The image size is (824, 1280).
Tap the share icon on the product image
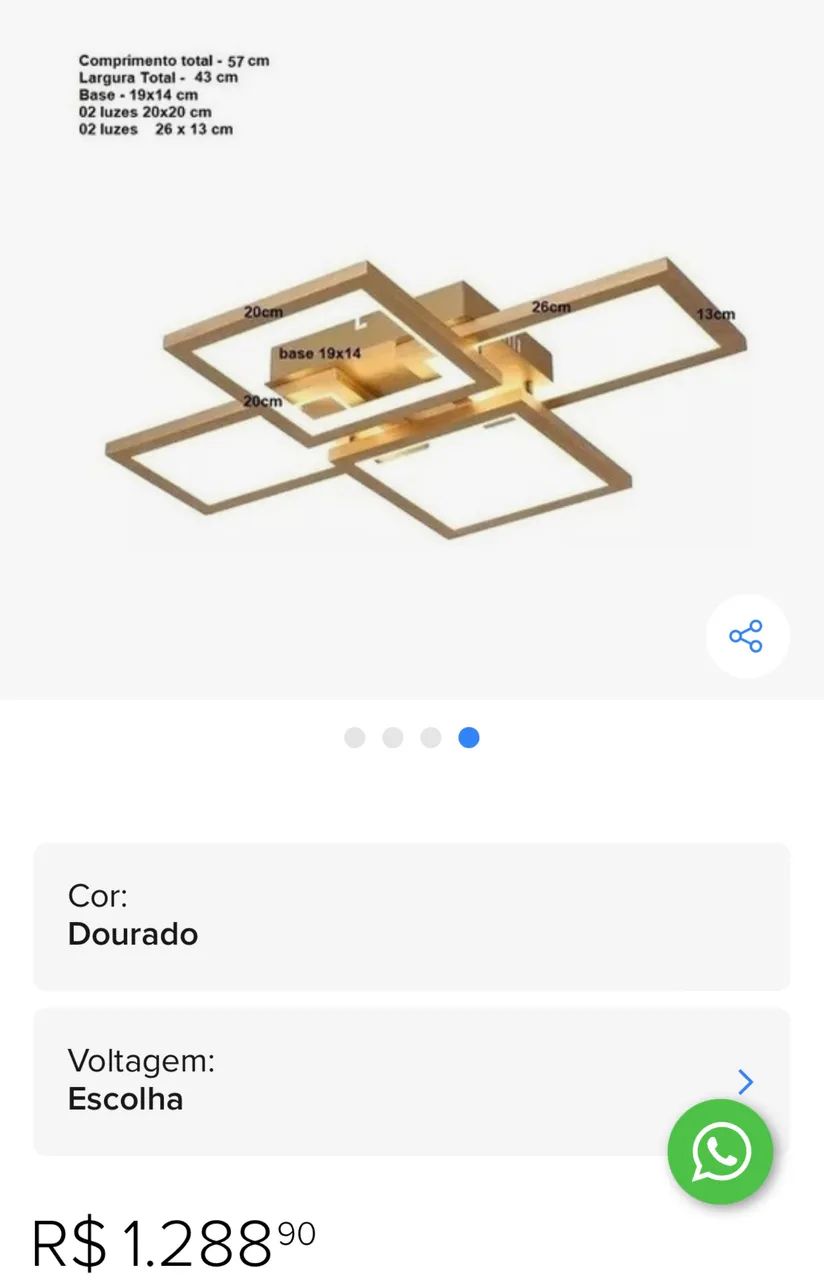pos(747,636)
